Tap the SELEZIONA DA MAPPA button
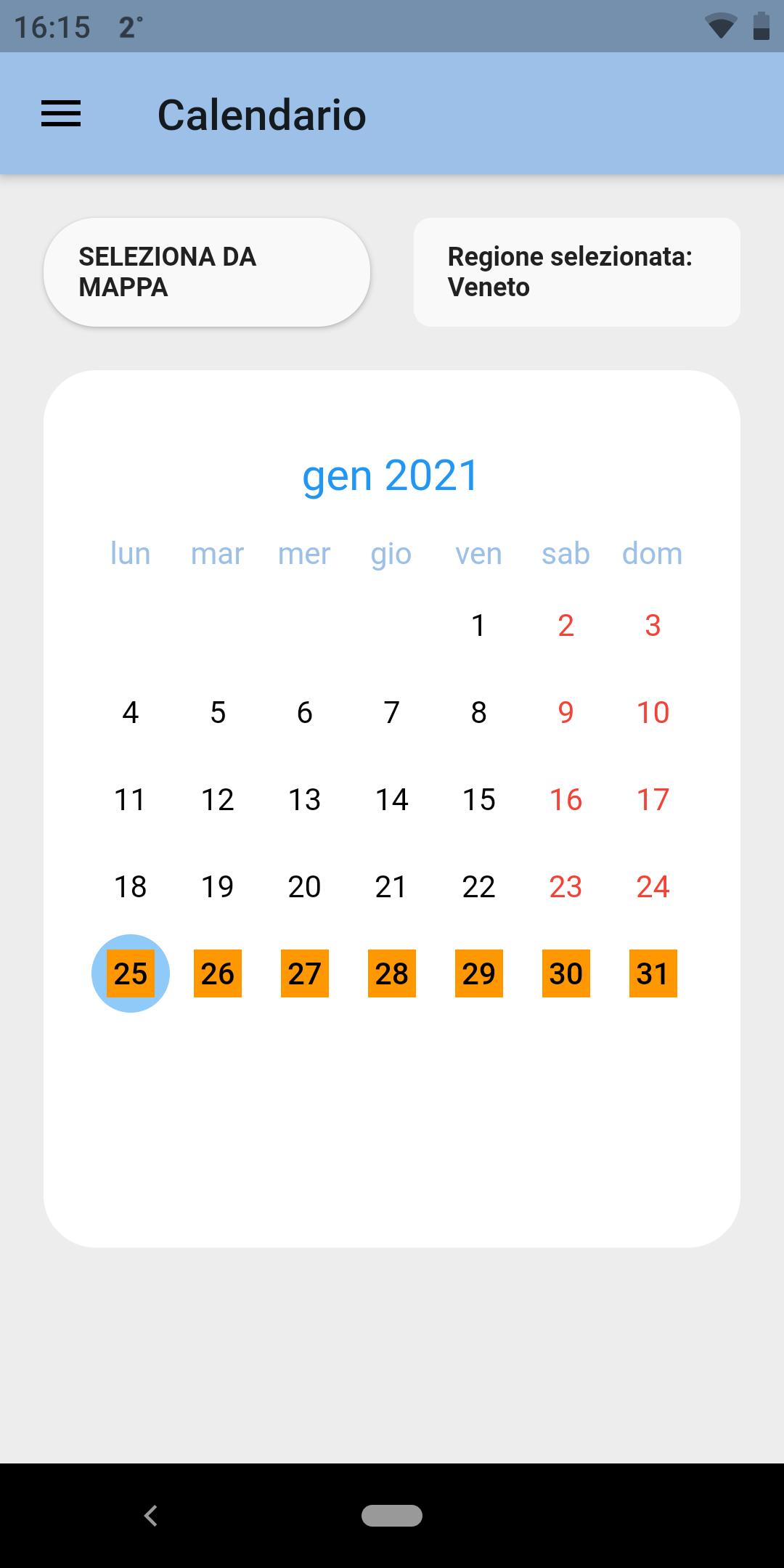The image size is (784, 1568). point(207,272)
